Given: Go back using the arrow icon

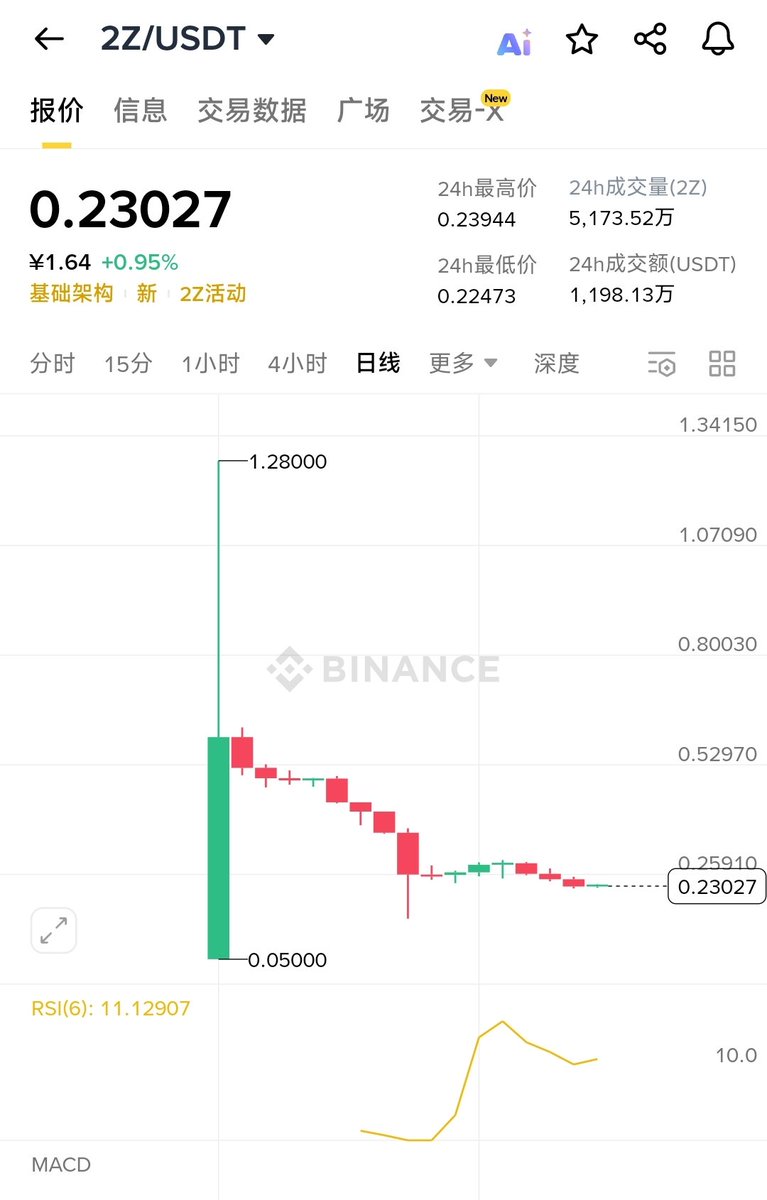Looking at the screenshot, I should [x=48, y=39].
